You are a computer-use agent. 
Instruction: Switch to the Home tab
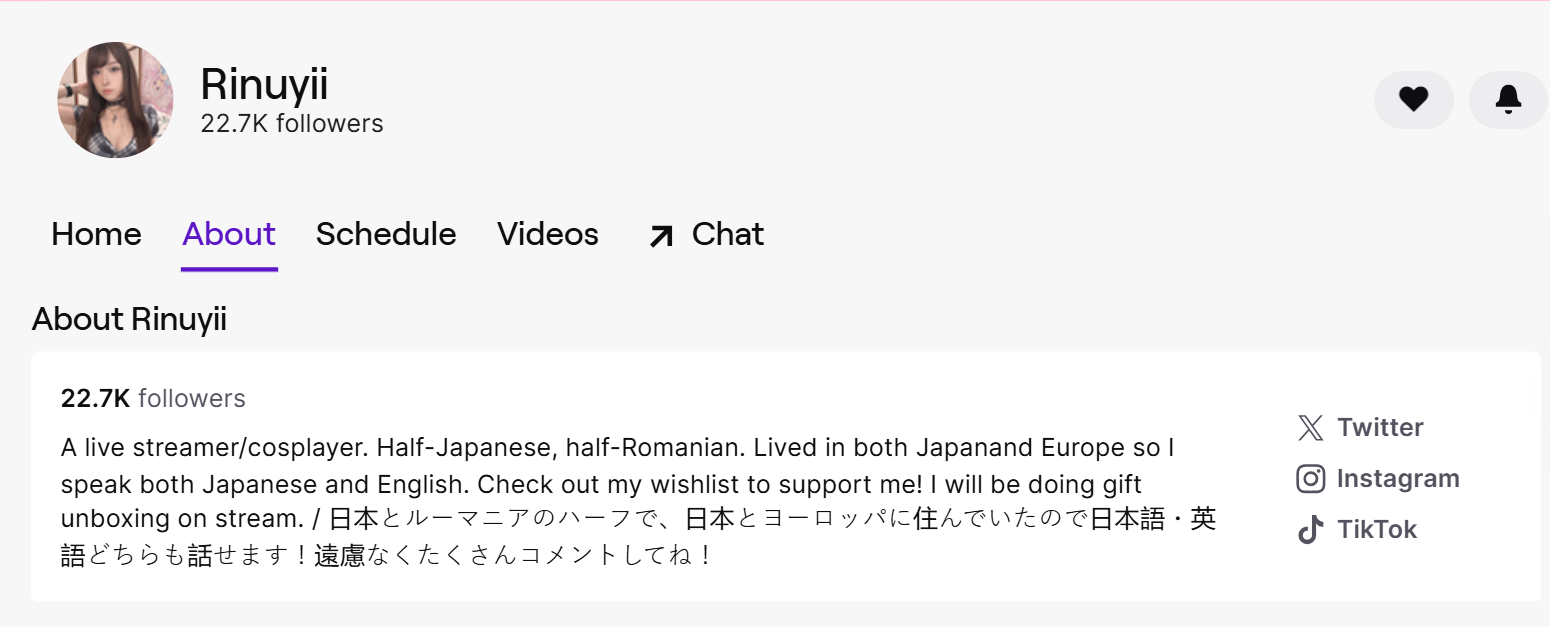pos(96,234)
